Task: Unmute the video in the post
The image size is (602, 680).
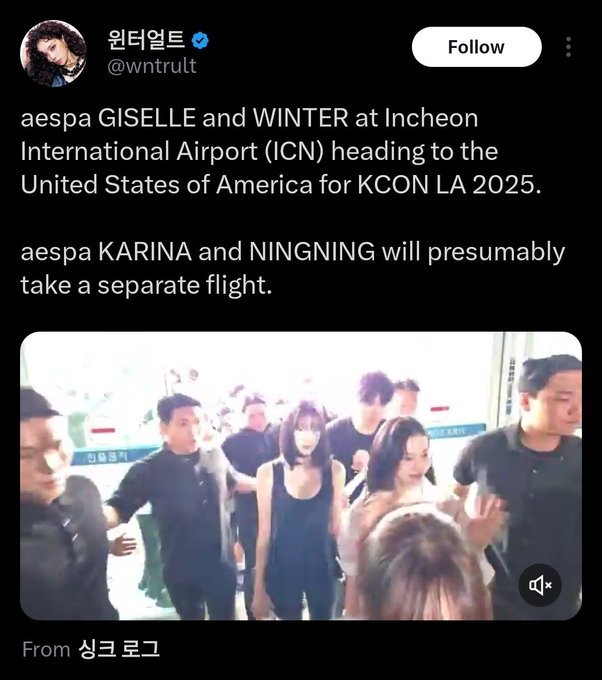Action: pos(540,585)
